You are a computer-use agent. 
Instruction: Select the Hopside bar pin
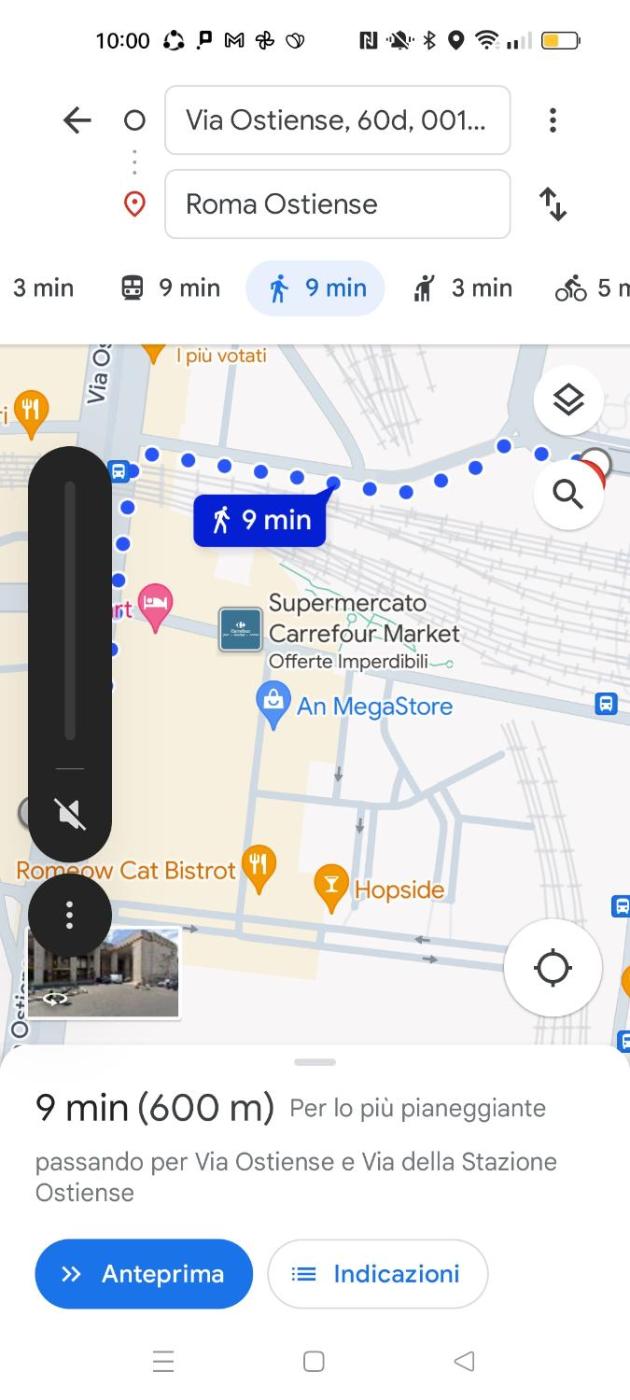pos(331,886)
